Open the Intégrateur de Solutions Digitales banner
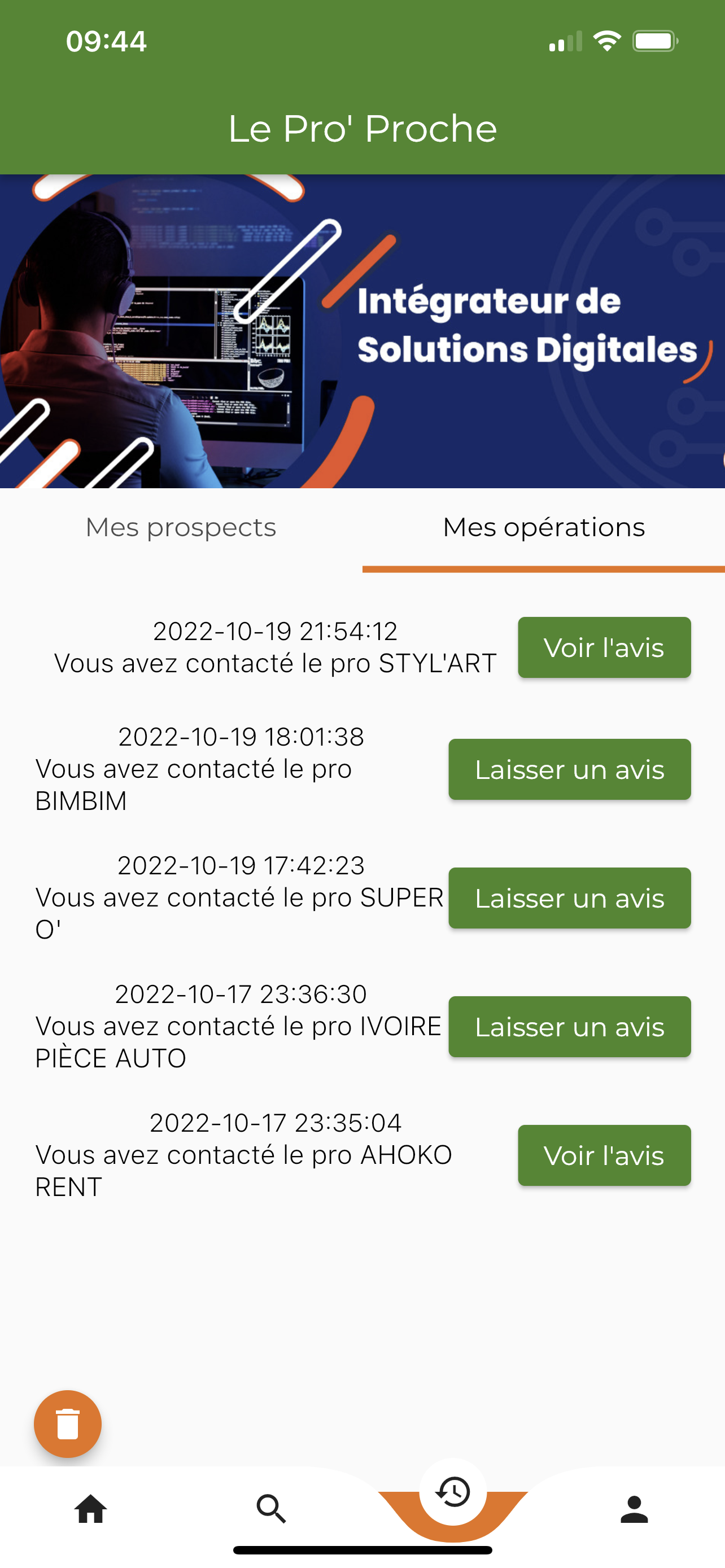Image resolution: width=725 pixels, height=1568 pixels. pyautogui.click(x=363, y=332)
